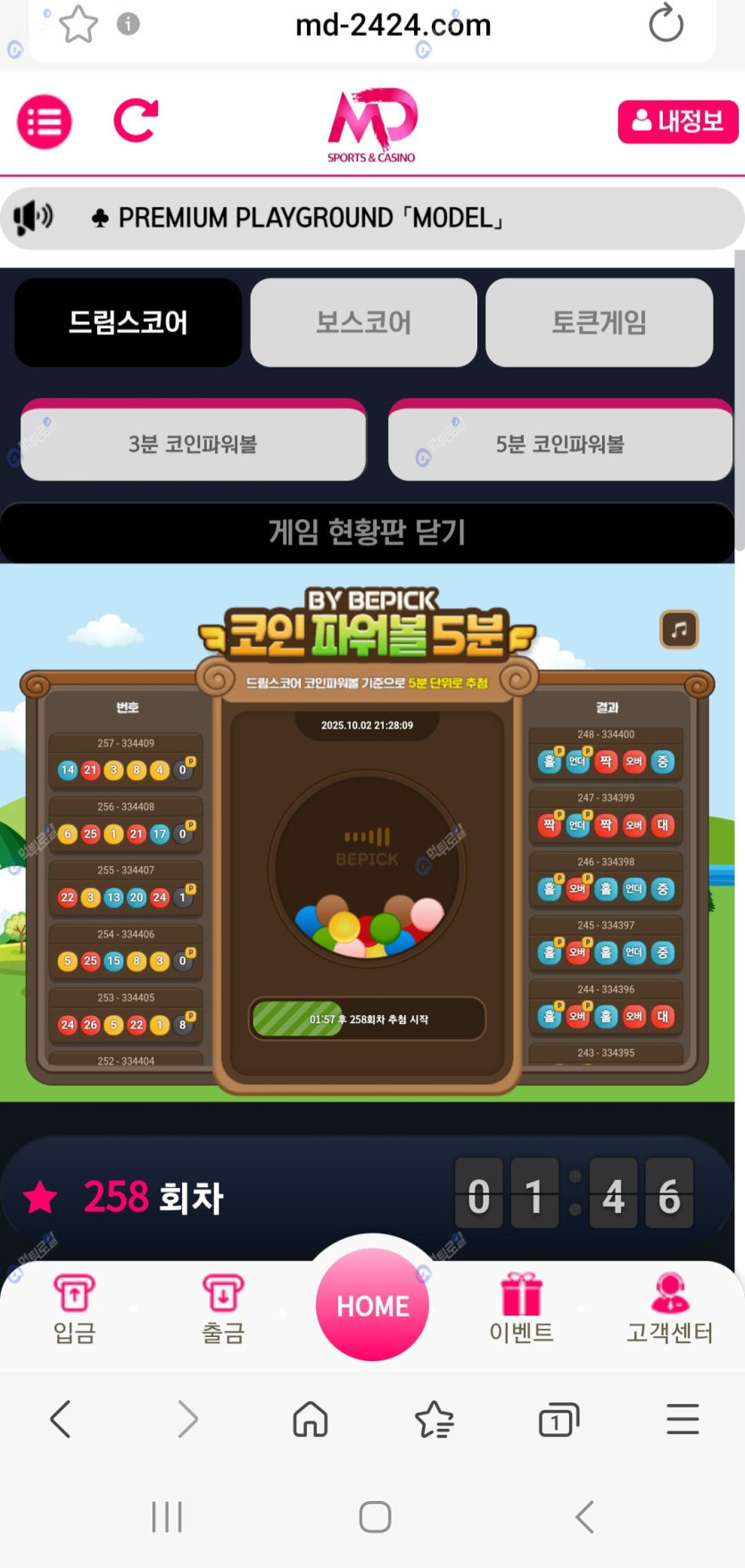This screenshot has height=1568, width=745.
Task: Close the game board with 게임 현황판 닫기
Action: [x=367, y=532]
